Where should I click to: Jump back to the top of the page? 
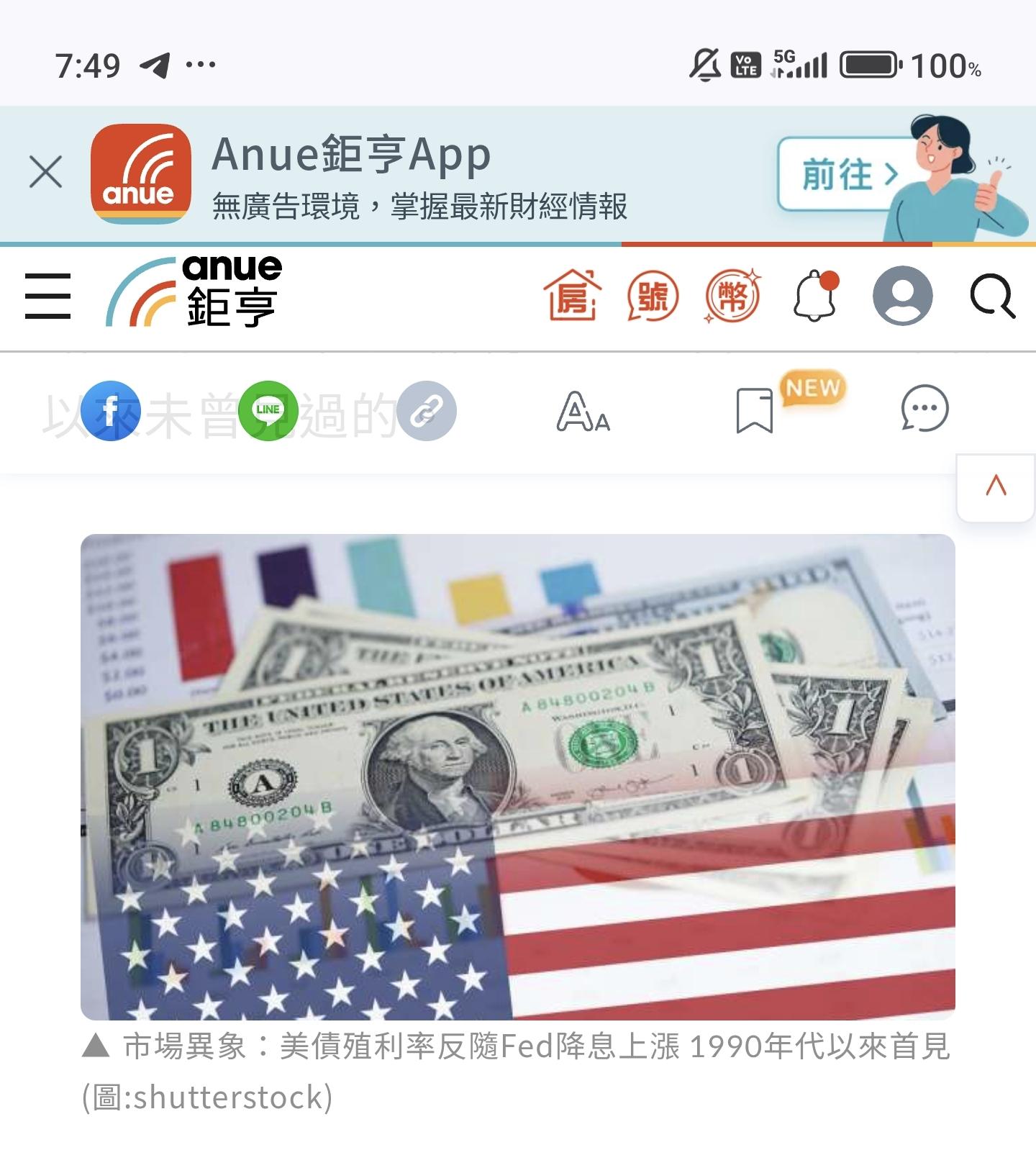[996, 487]
